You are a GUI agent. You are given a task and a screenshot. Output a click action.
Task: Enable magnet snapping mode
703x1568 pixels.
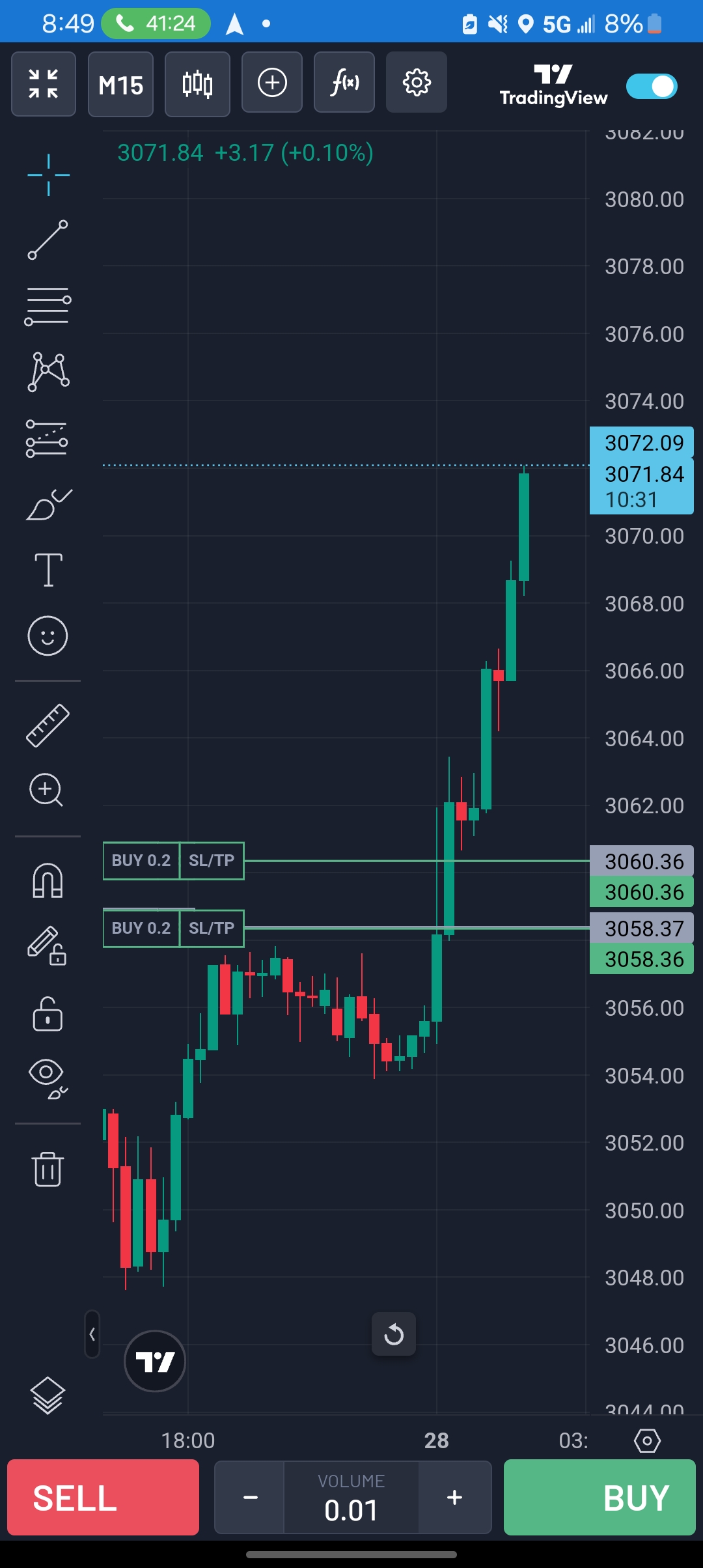click(x=48, y=880)
